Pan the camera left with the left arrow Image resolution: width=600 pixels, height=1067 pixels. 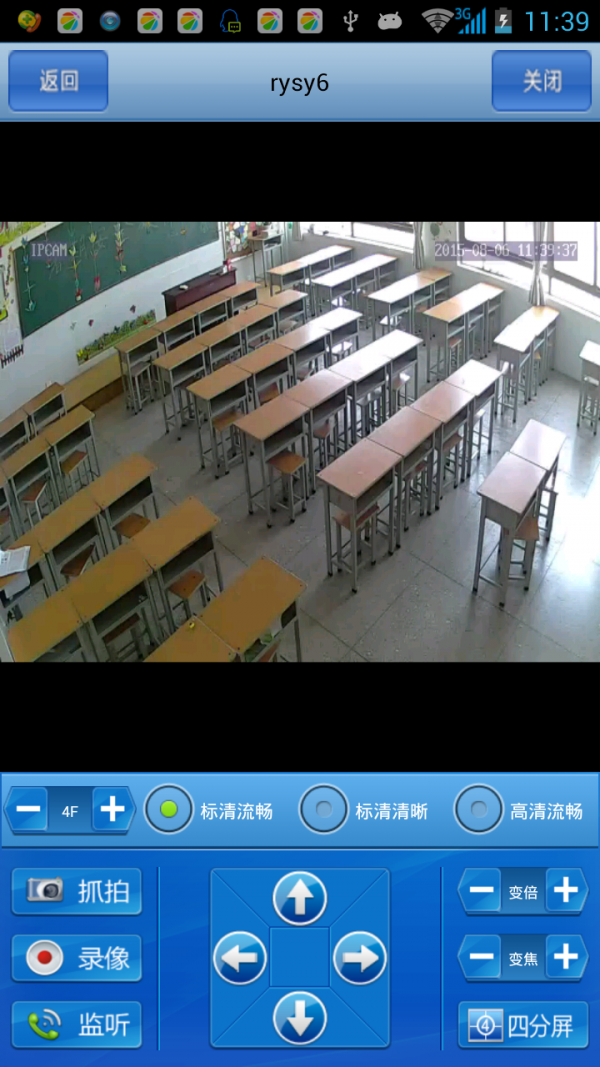pos(240,958)
